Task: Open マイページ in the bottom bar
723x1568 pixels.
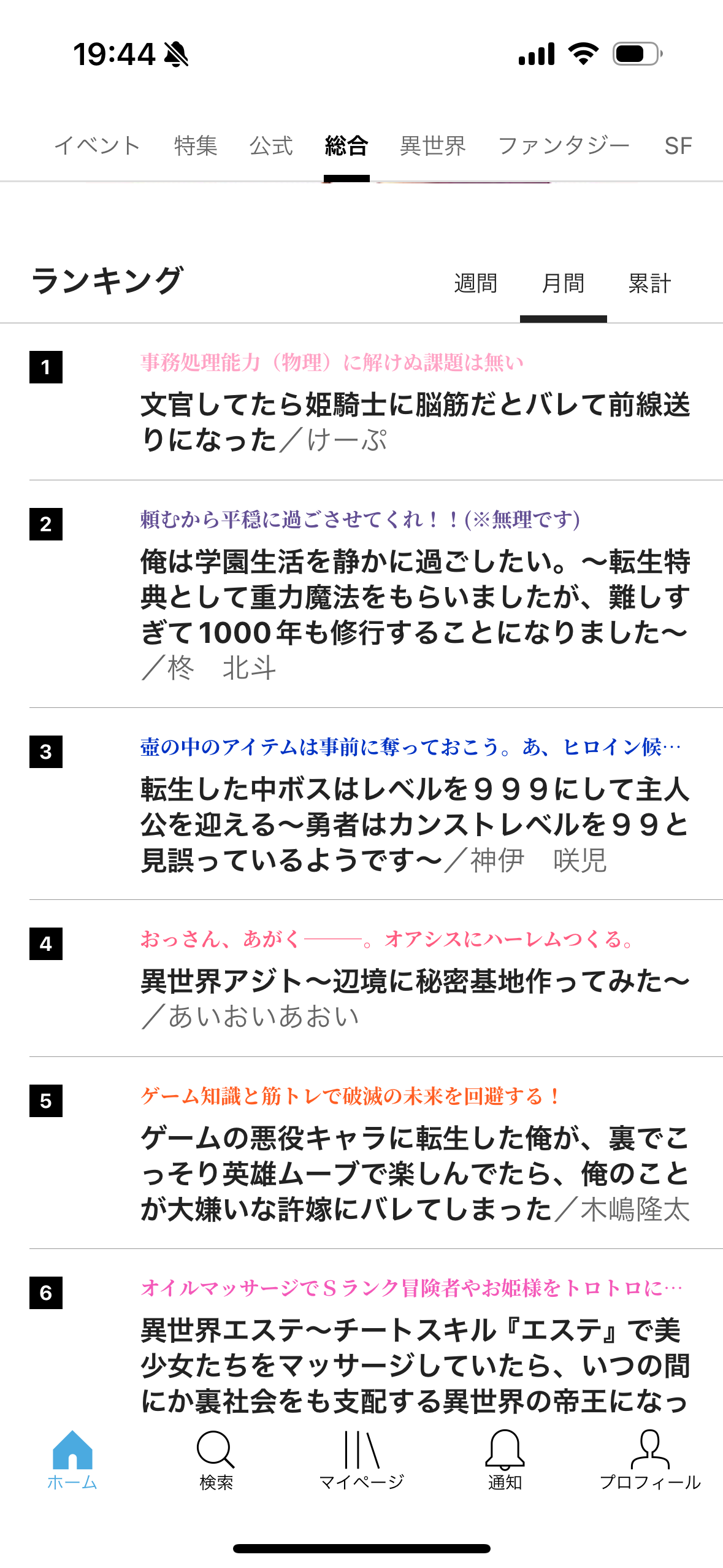Action: 361,1460
